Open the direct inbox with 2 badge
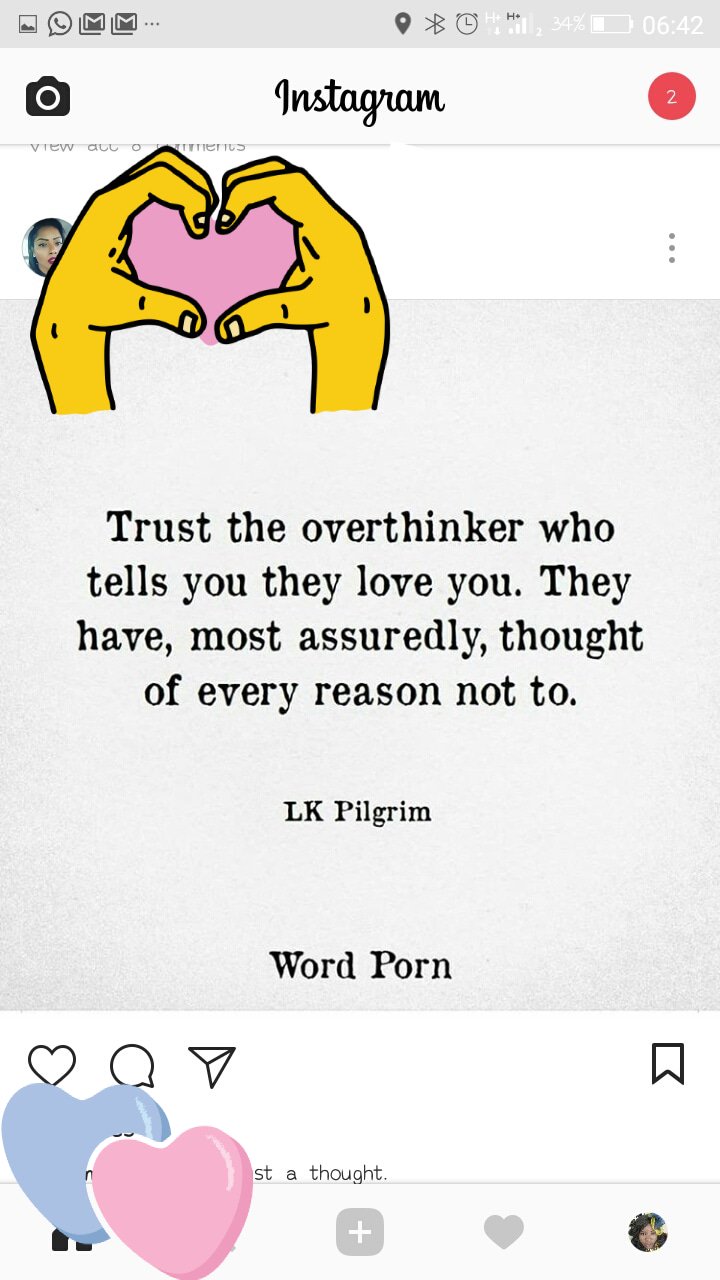Image resolution: width=720 pixels, height=1280 pixels. coord(671,97)
